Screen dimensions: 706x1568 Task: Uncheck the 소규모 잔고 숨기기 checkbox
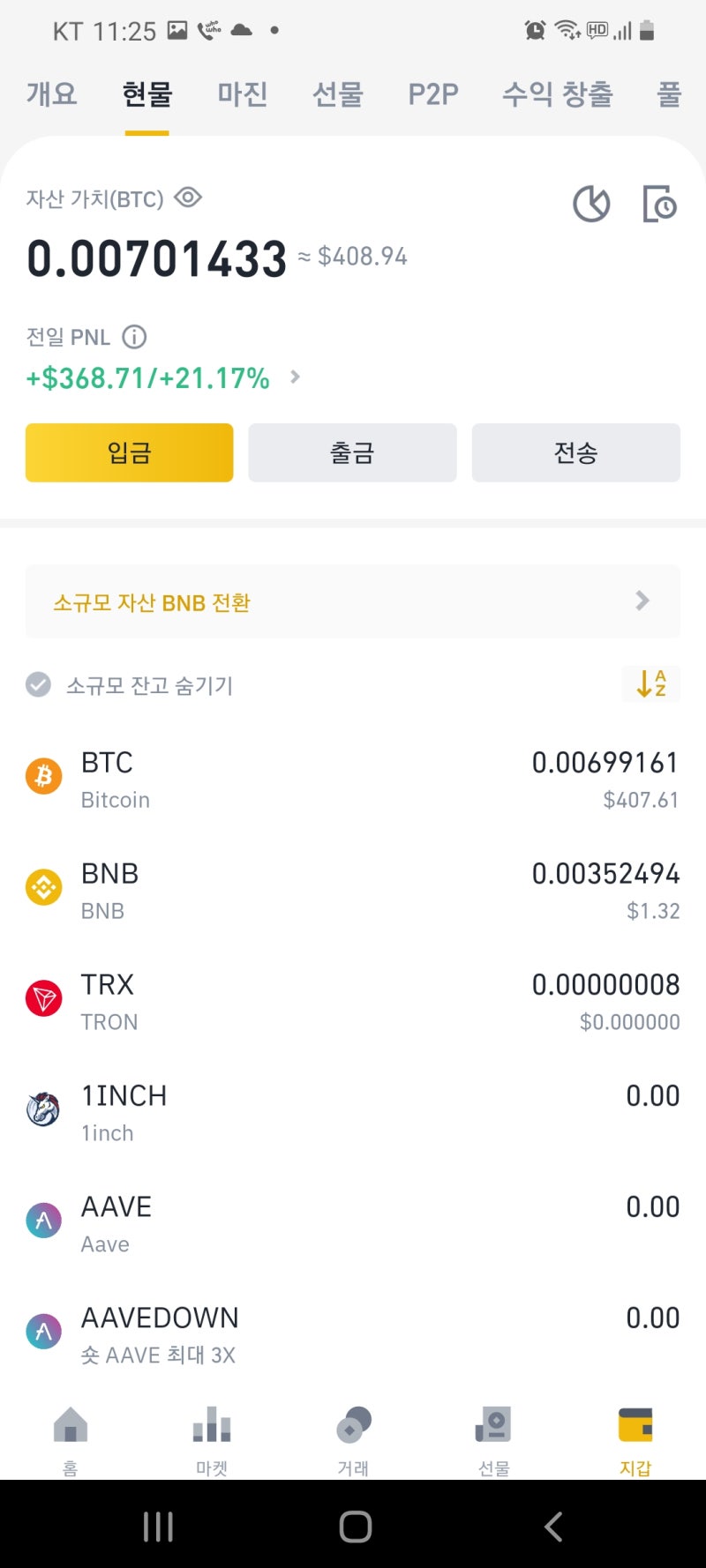click(38, 684)
